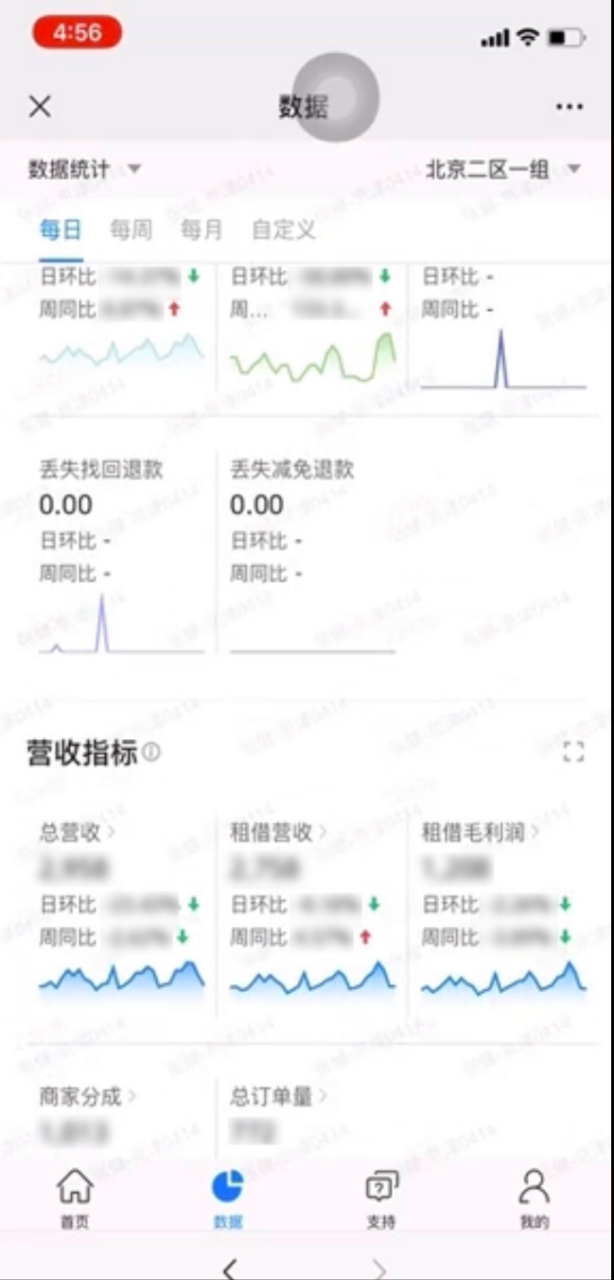Image resolution: width=614 pixels, height=1280 pixels.
Task: Open 总营收 details
Action: [78, 832]
